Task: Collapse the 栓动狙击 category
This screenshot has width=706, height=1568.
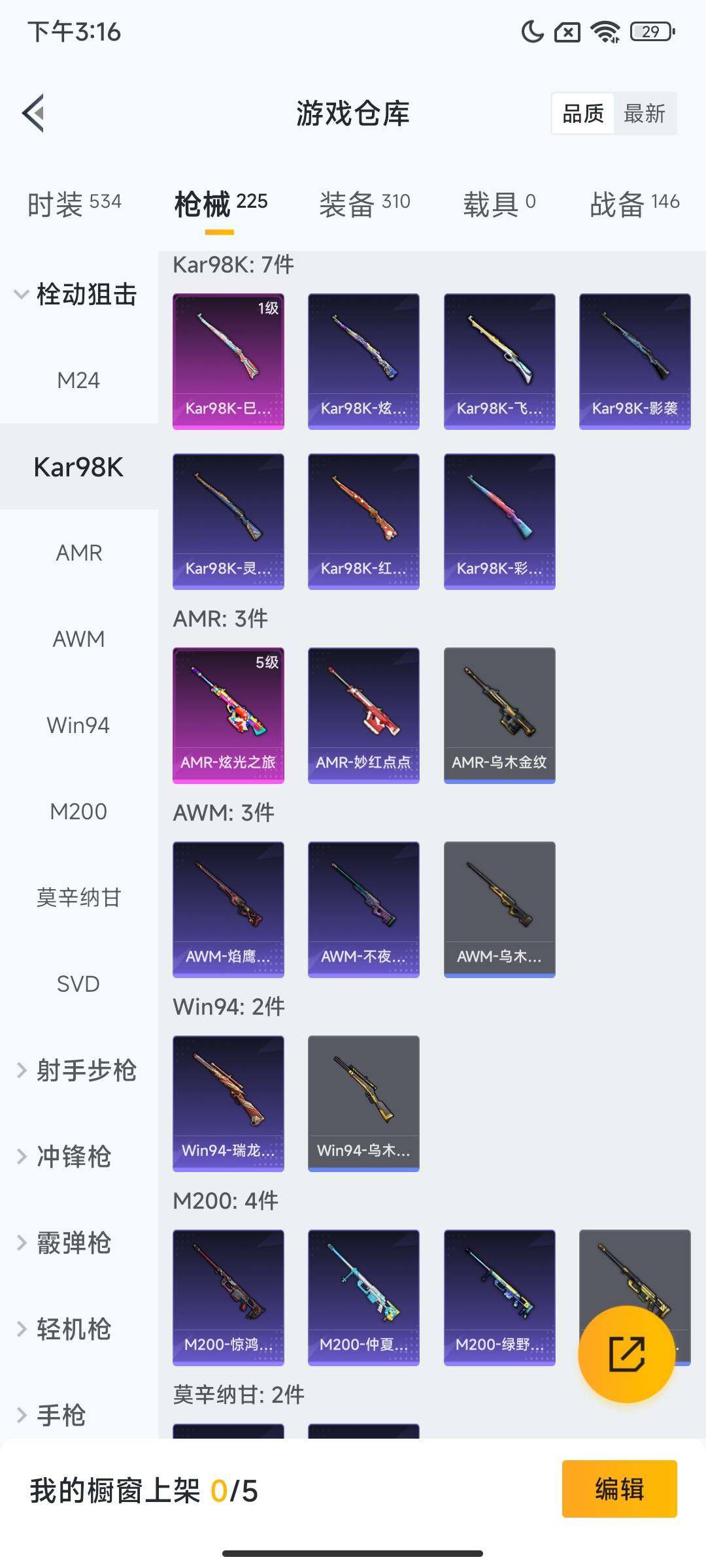Action: click(75, 294)
